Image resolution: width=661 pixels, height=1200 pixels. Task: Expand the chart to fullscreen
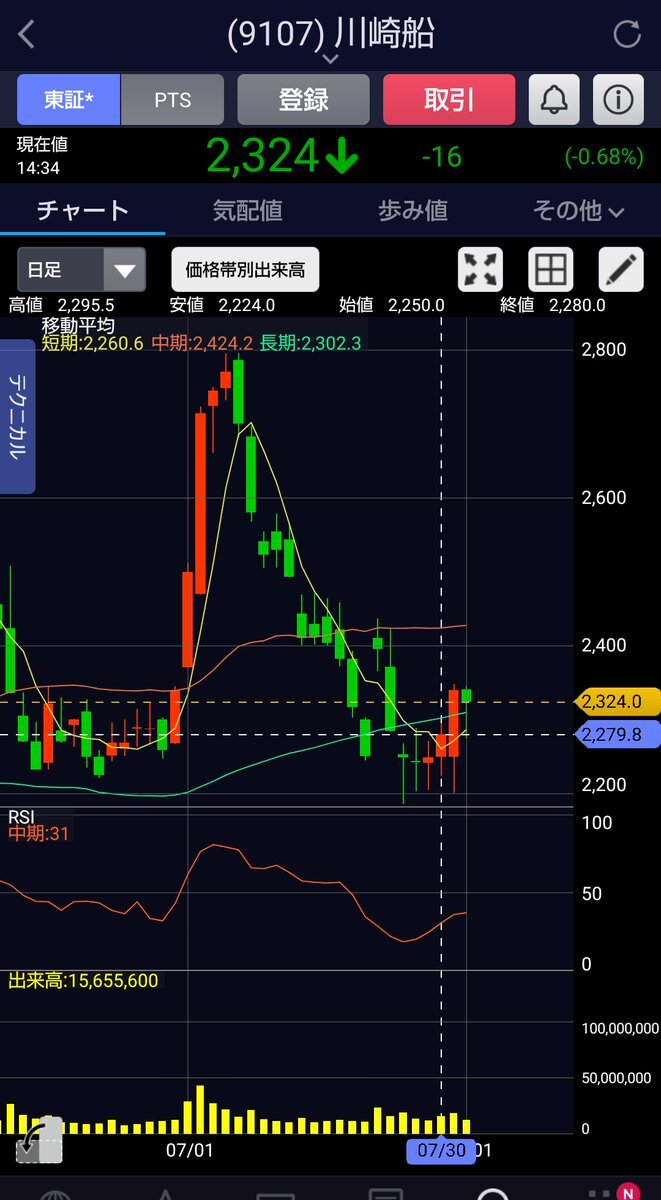[481, 269]
